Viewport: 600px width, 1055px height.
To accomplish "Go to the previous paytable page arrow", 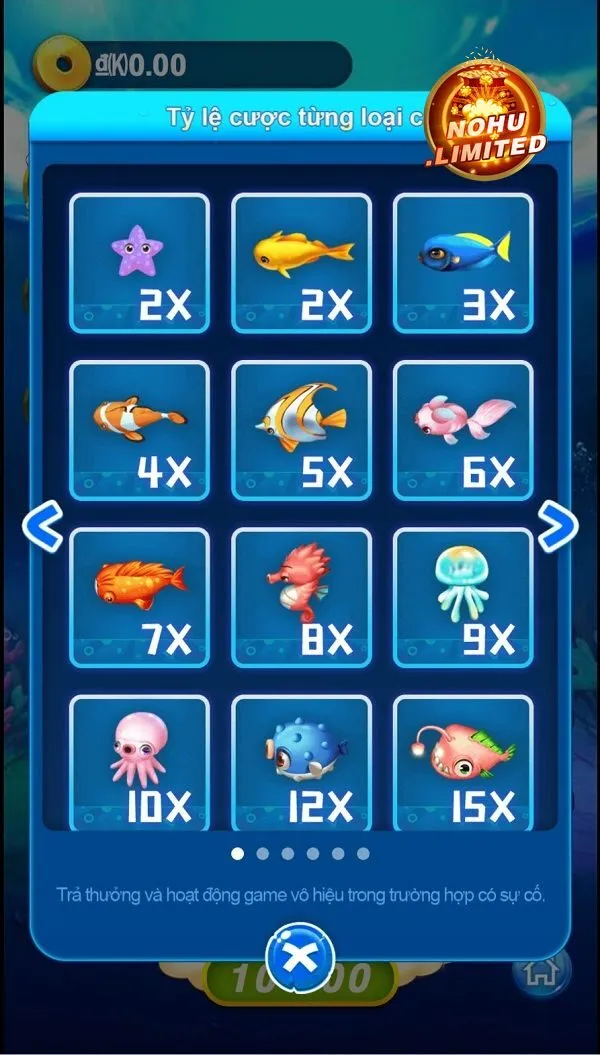I will (x=42, y=523).
